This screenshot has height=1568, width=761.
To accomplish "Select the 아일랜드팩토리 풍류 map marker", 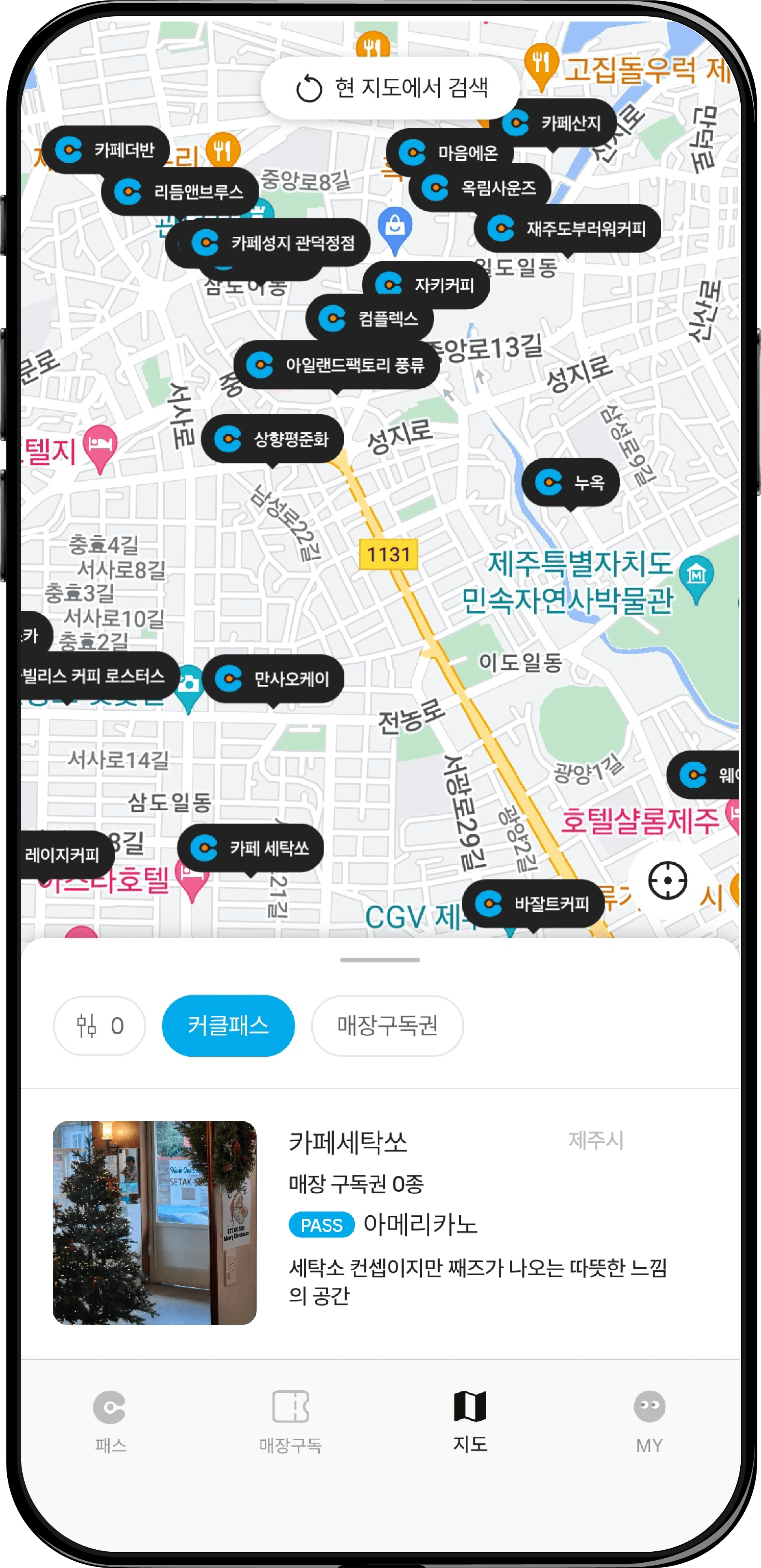I will click(x=337, y=365).
